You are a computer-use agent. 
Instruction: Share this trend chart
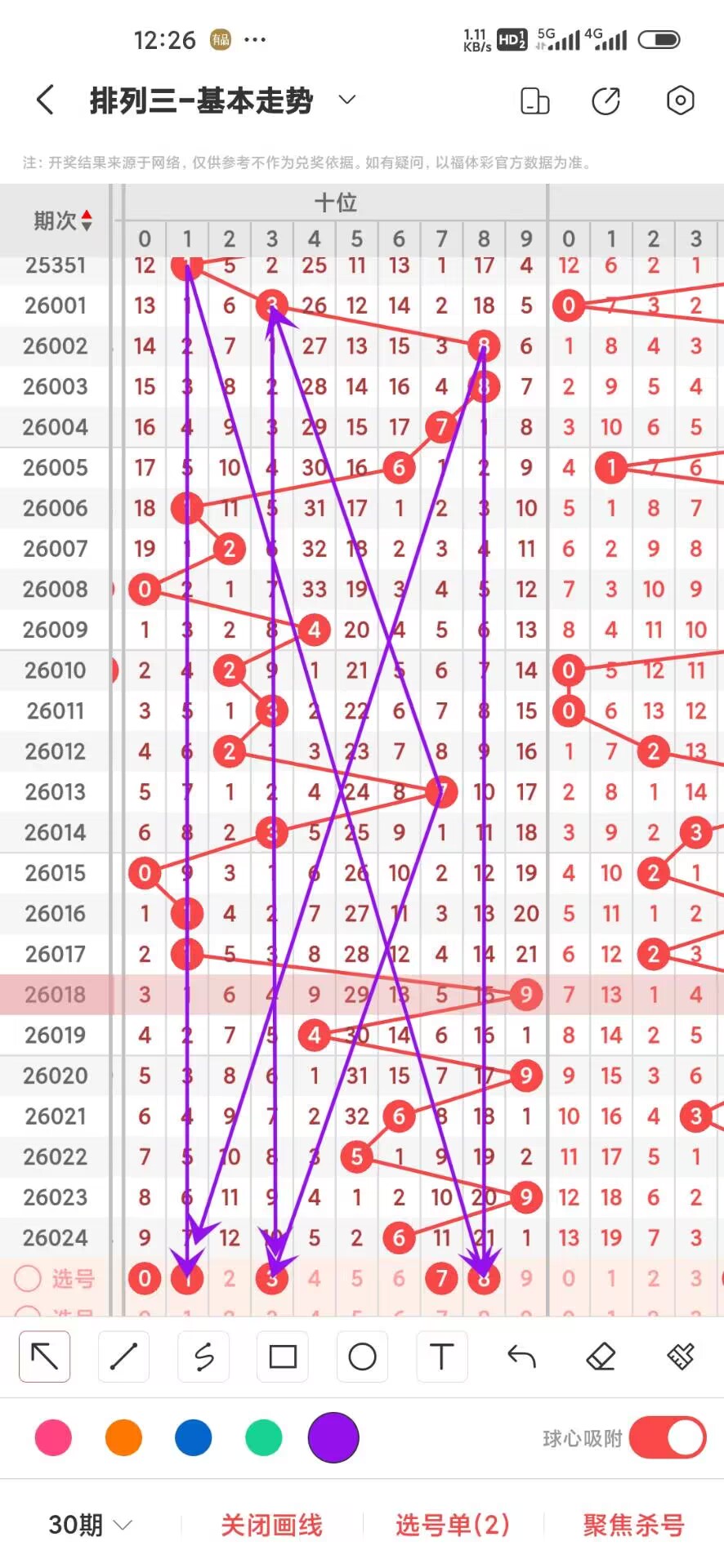coord(606,100)
